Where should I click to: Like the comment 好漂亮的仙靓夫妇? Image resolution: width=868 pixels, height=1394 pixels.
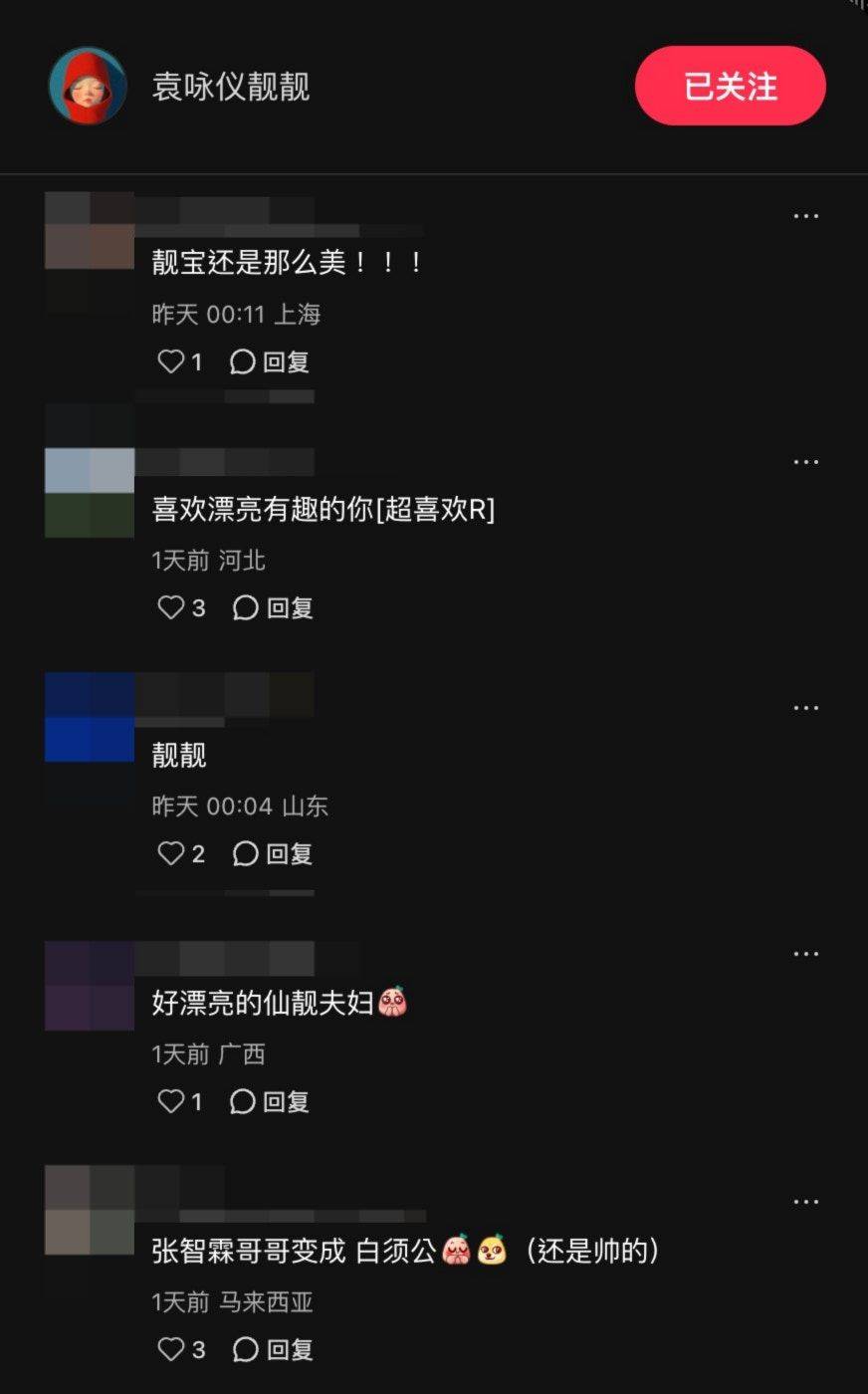(171, 1101)
